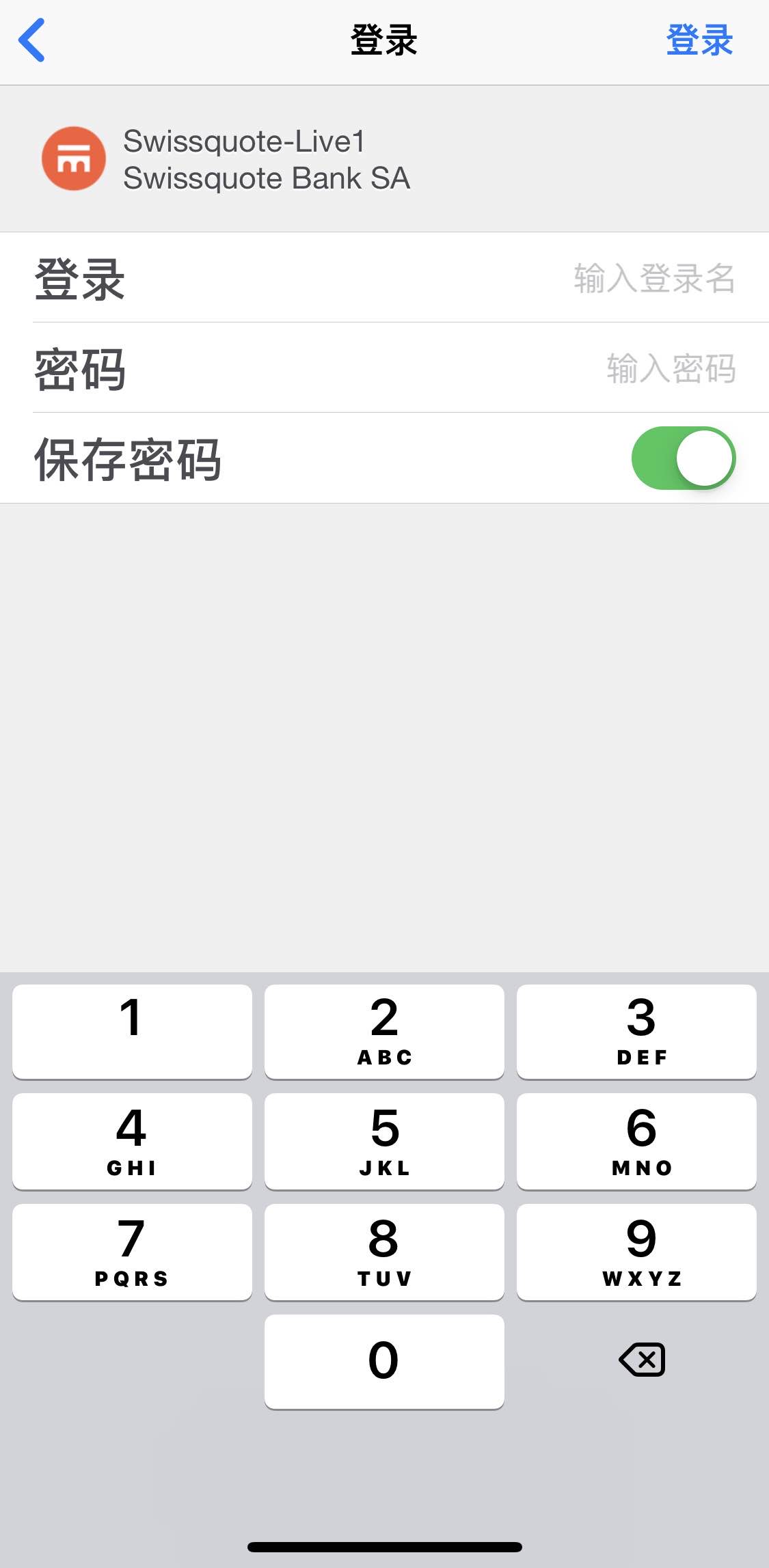The height and width of the screenshot is (1568, 769).
Task: Turn off the 保存密码 switch
Action: (x=683, y=458)
